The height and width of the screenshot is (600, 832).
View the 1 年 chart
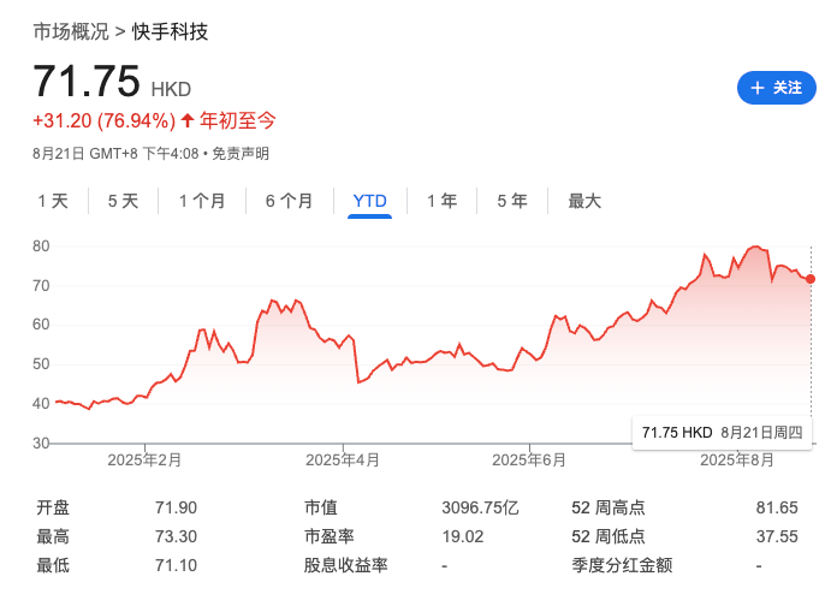coord(442,201)
